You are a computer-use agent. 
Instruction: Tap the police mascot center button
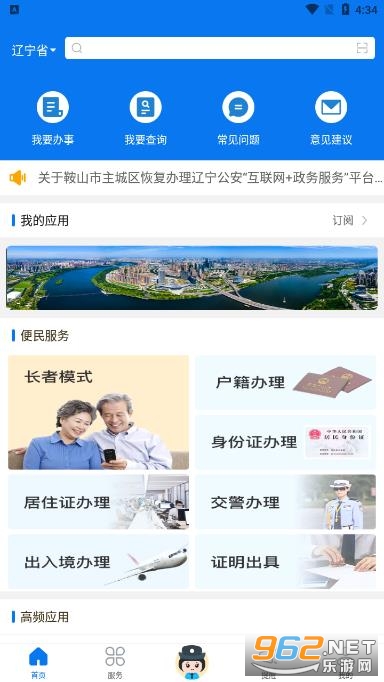(192, 662)
